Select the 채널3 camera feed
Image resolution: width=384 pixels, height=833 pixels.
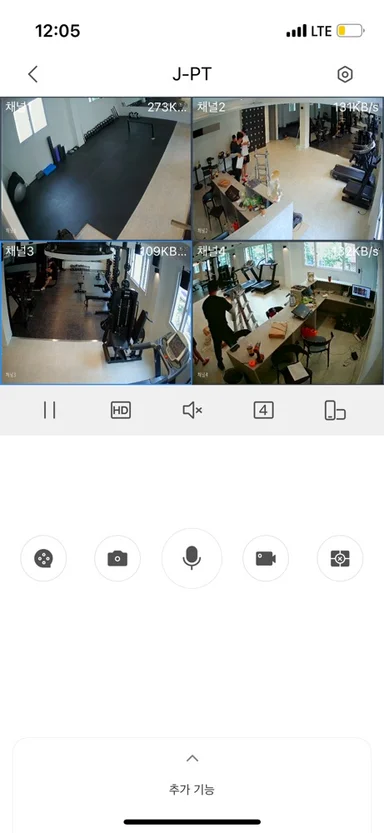96,313
